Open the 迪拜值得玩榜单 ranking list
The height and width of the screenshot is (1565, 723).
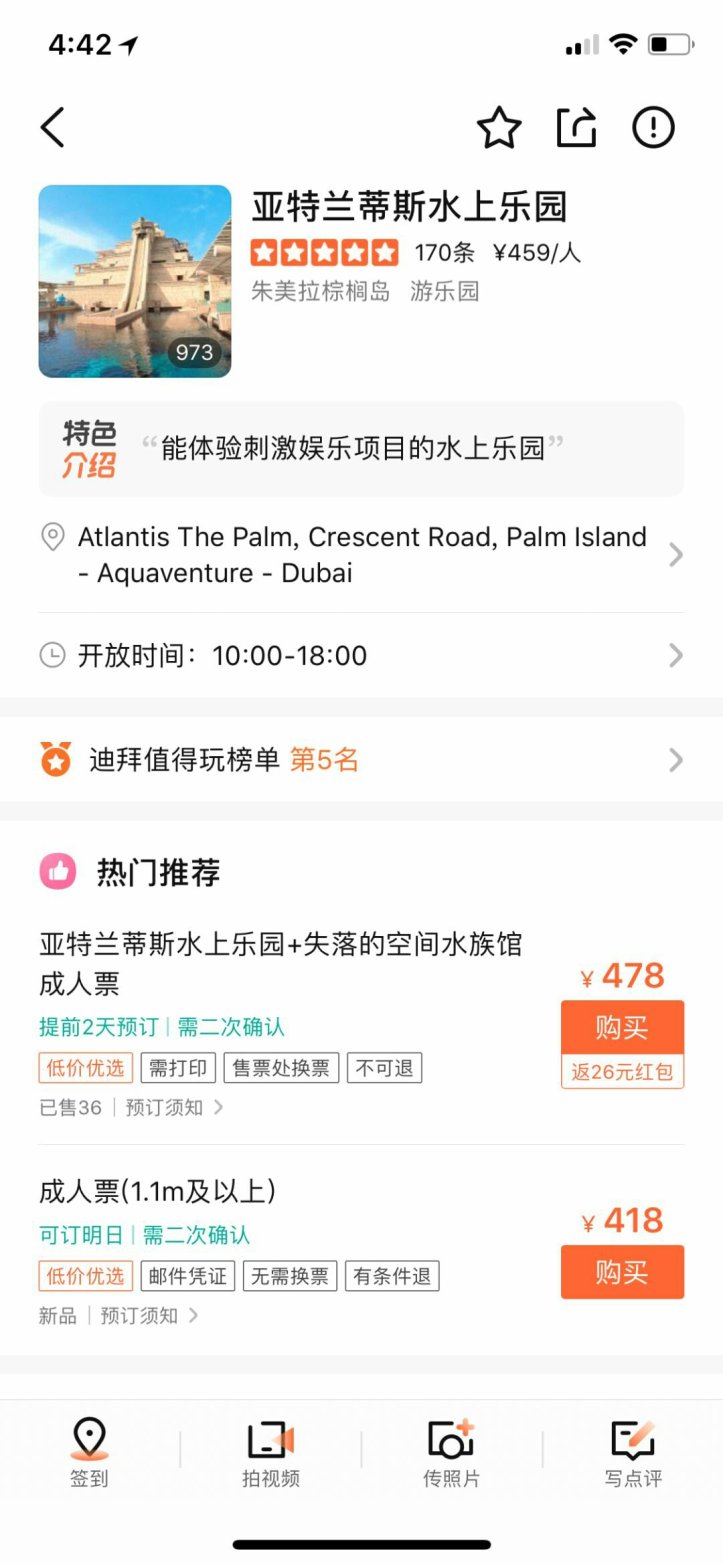click(x=361, y=760)
